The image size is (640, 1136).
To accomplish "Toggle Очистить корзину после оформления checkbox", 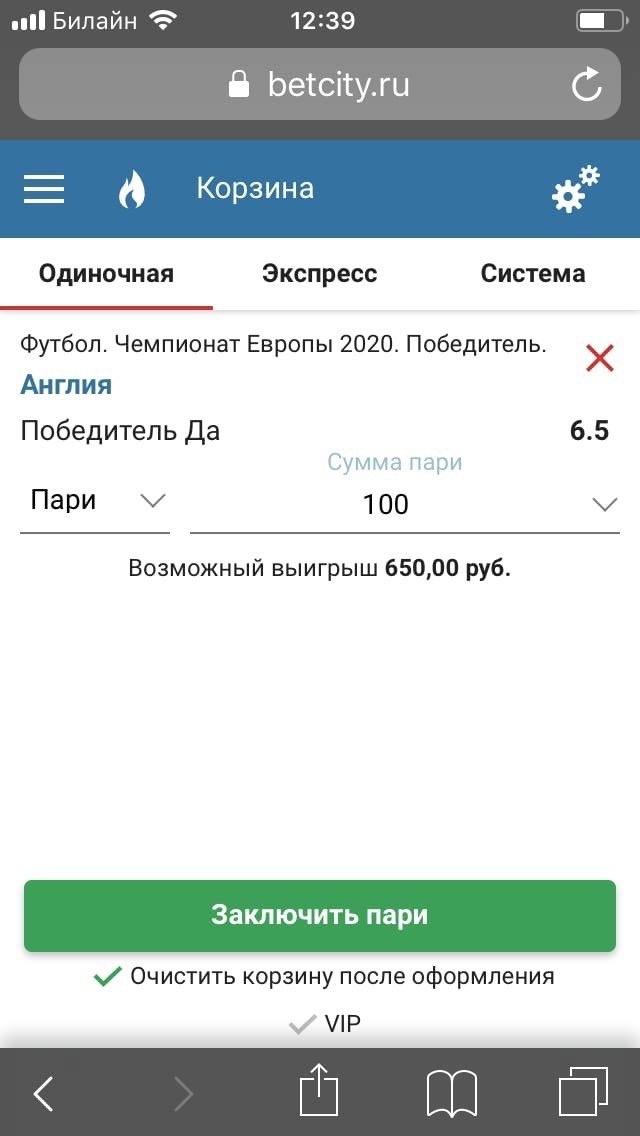I will (107, 976).
